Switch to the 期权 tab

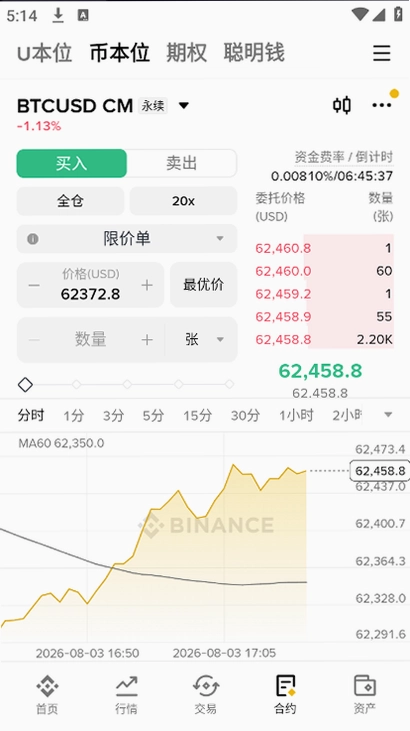click(187, 53)
